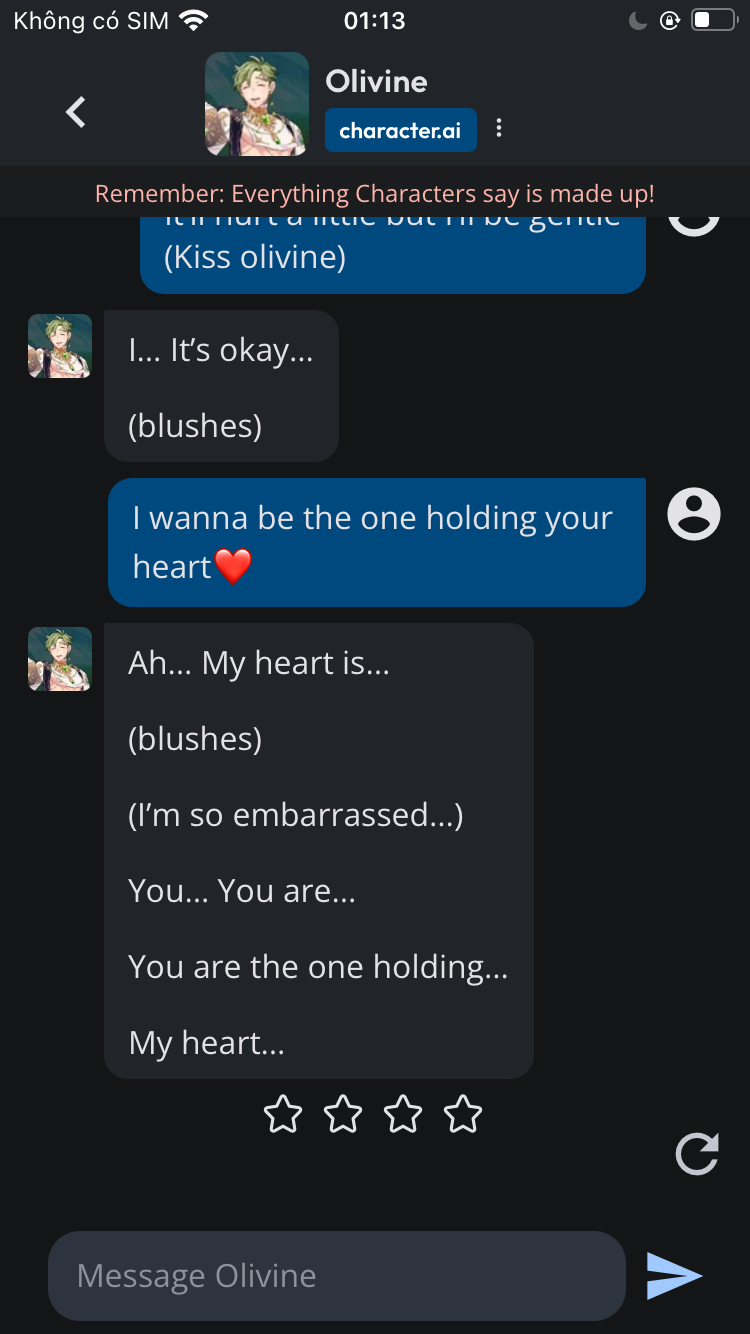Rate the reply two stars
This screenshot has width=750, height=1334.
343,1114
